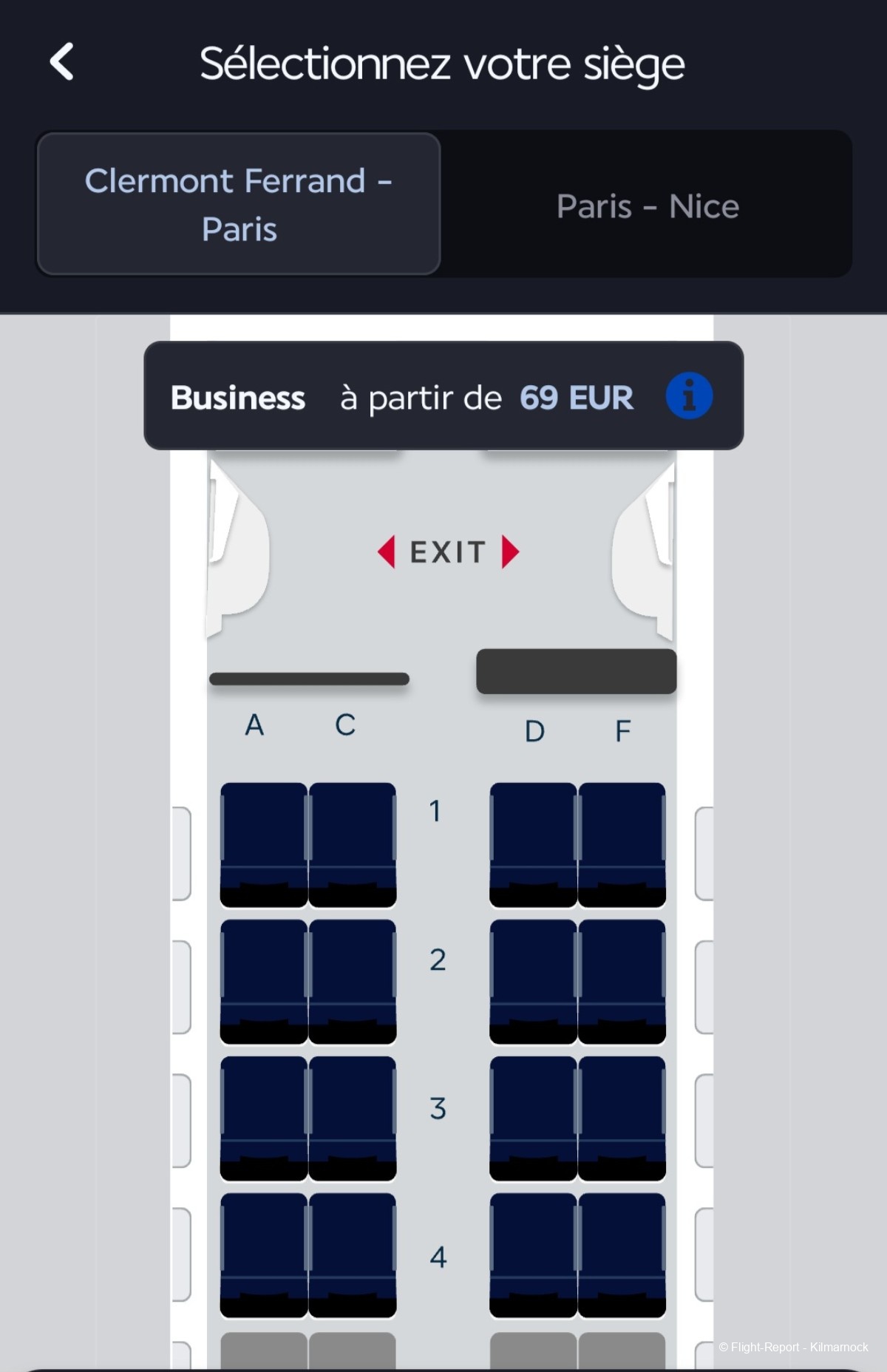Image resolution: width=887 pixels, height=1372 pixels.
Task: Switch to the Paris - Nice flight tab
Action: point(648,206)
